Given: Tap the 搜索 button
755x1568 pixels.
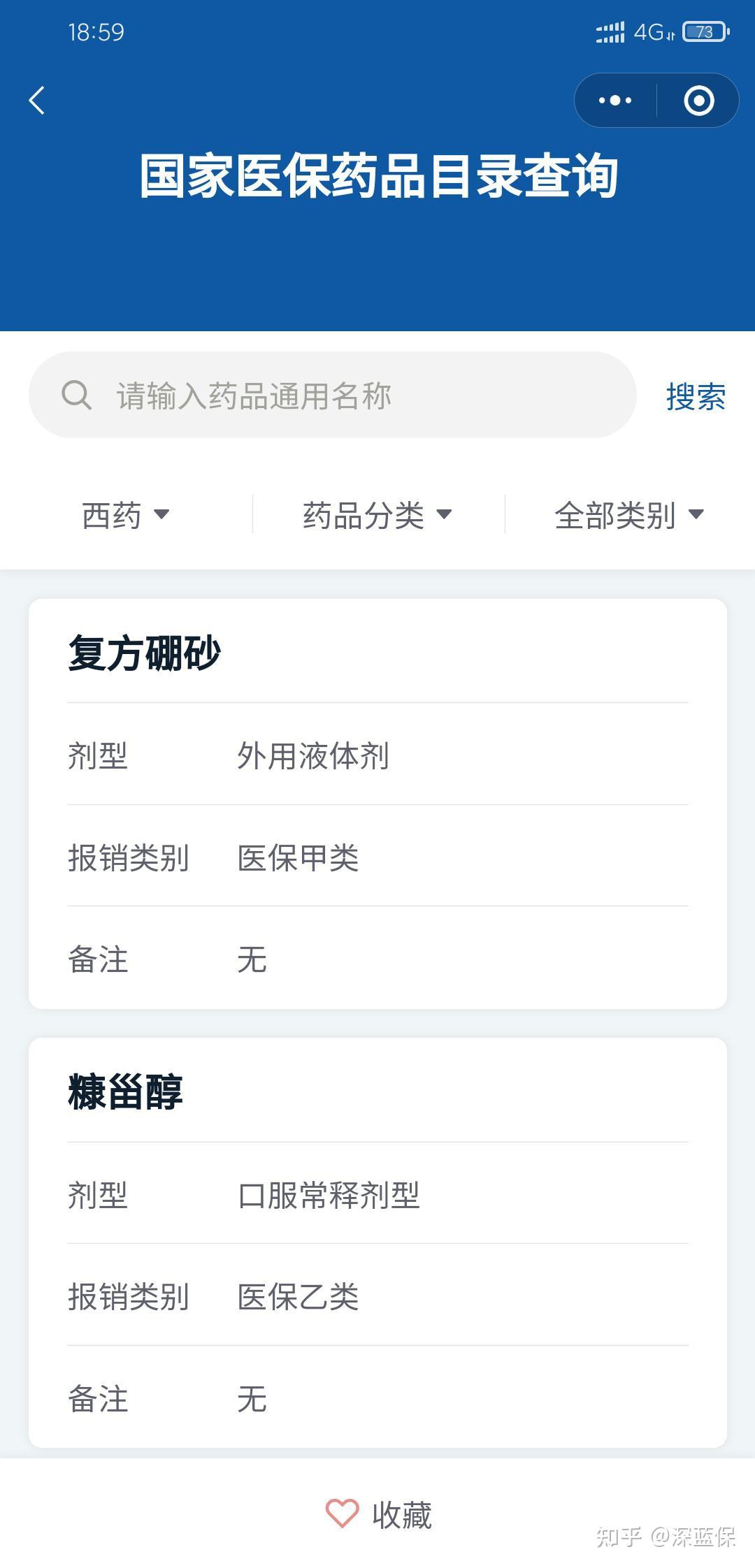Looking at the screenshot, I should [x=696, y=396].
